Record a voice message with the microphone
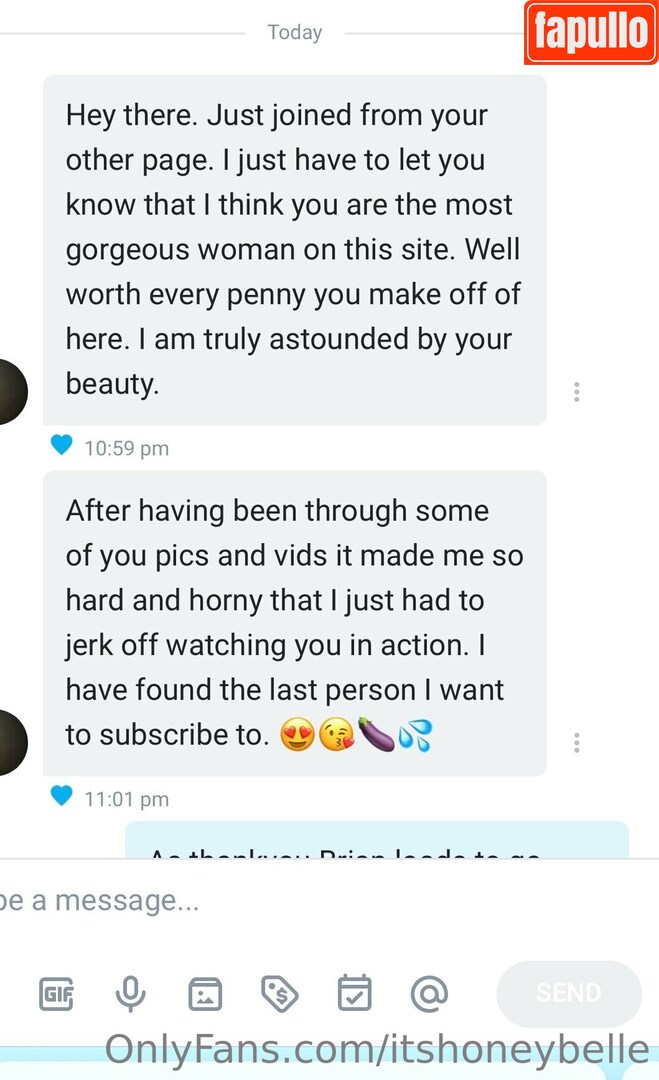Viewport: 659px width, 1080px height. [130, 994]
